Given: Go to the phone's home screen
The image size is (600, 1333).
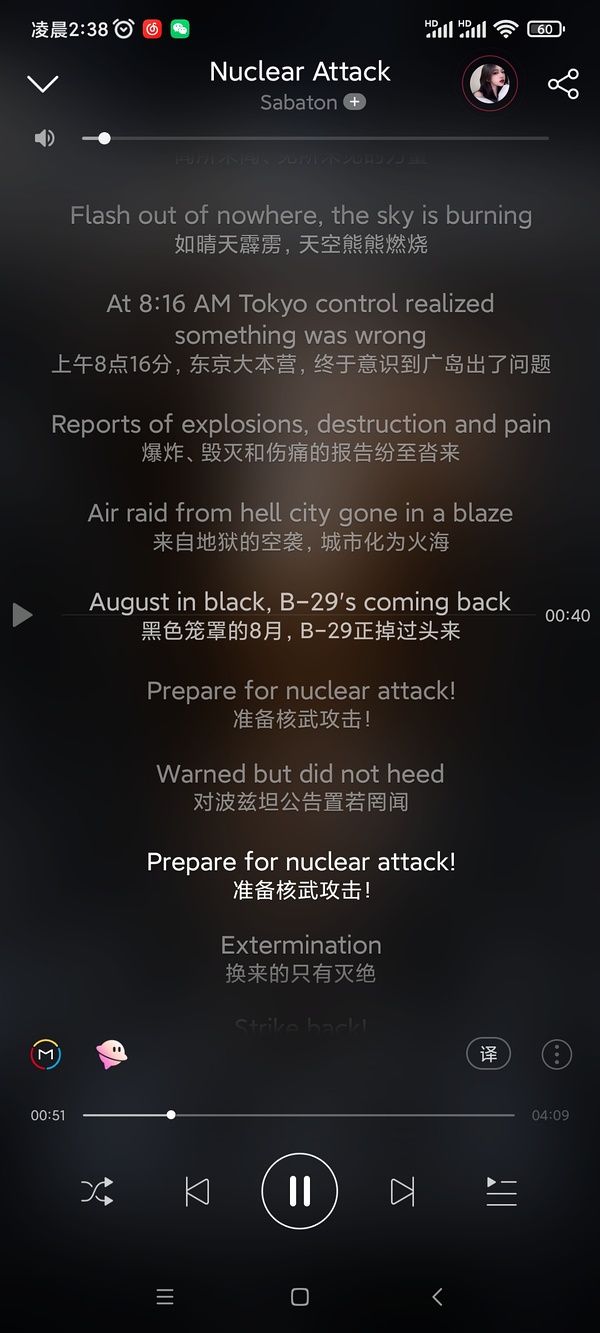Looking at the screenshot, I should pyautogui.click(x=299, y=1297).
